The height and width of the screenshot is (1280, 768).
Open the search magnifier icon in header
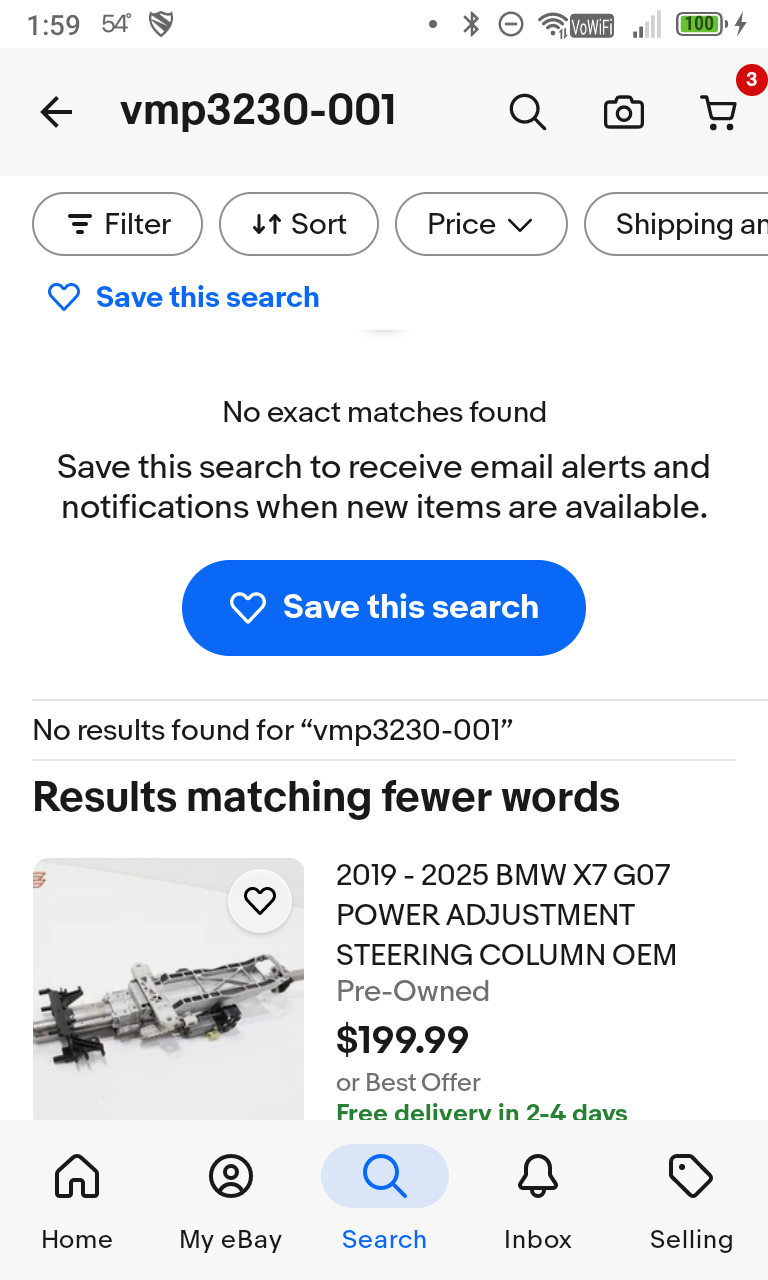[x=527, y=112]
